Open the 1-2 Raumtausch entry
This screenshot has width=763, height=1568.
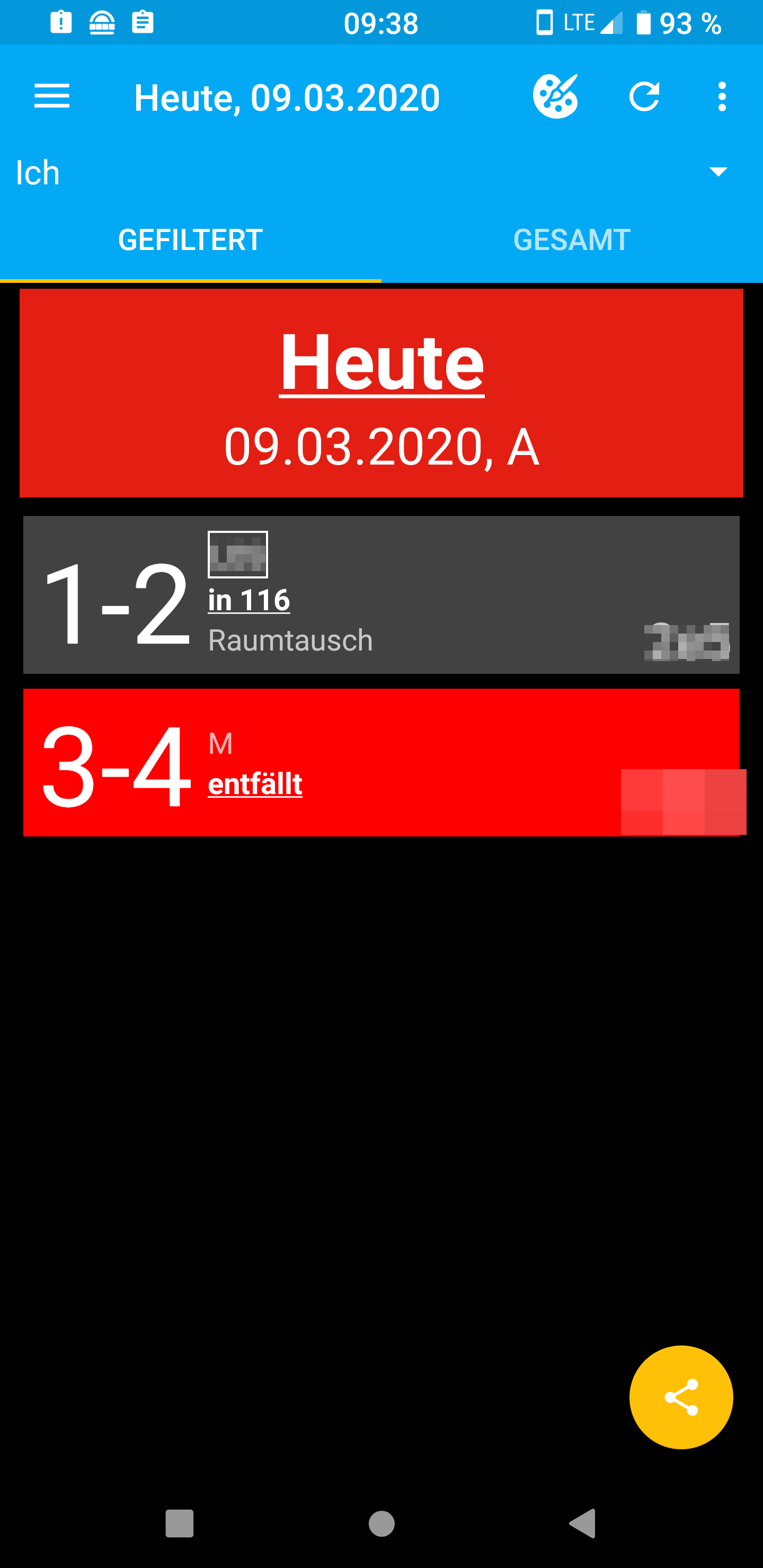[381, 595]
